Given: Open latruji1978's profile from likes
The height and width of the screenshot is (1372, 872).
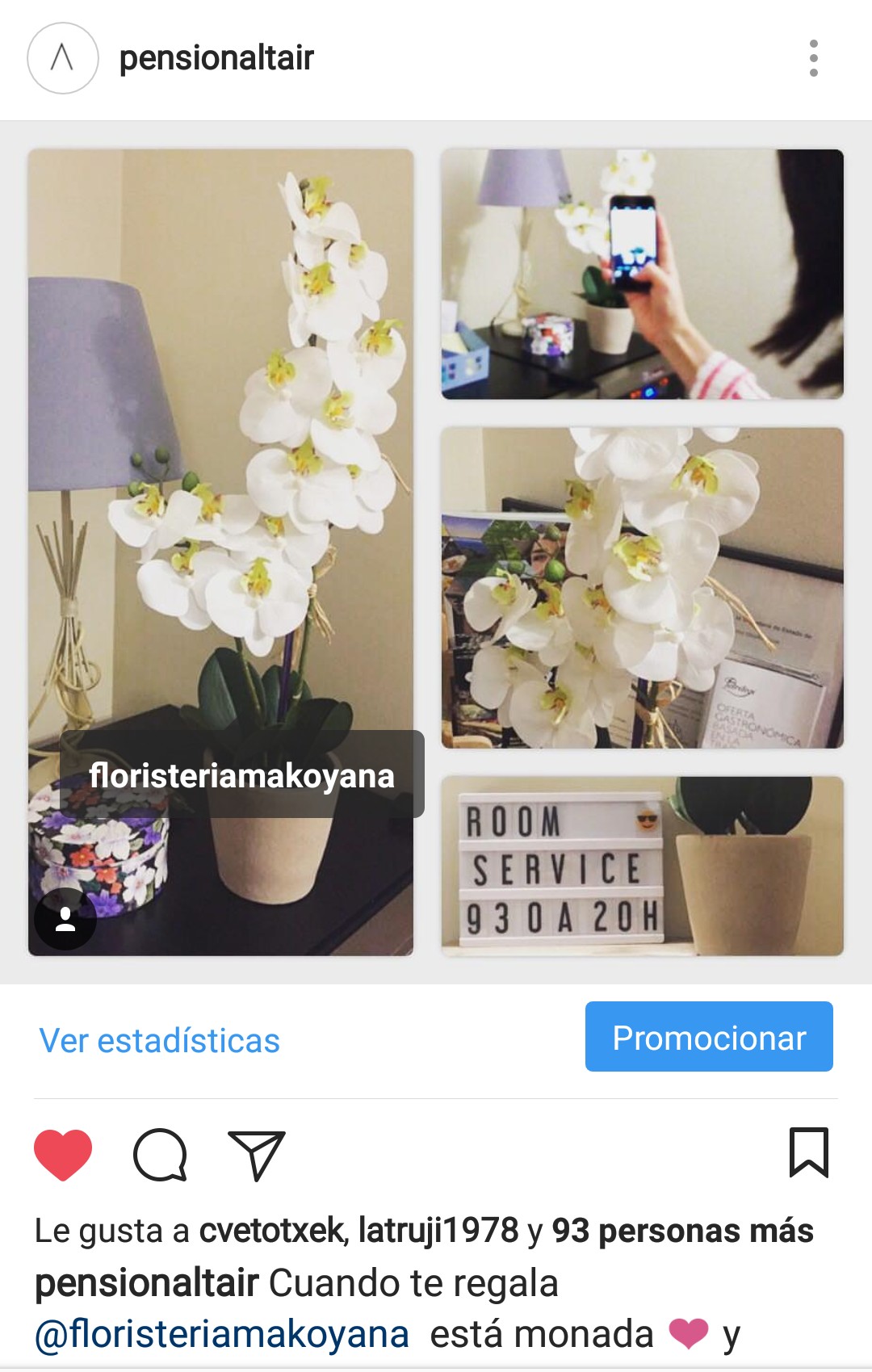Looking at the screenshot, I should click(x=438, y=1230).
